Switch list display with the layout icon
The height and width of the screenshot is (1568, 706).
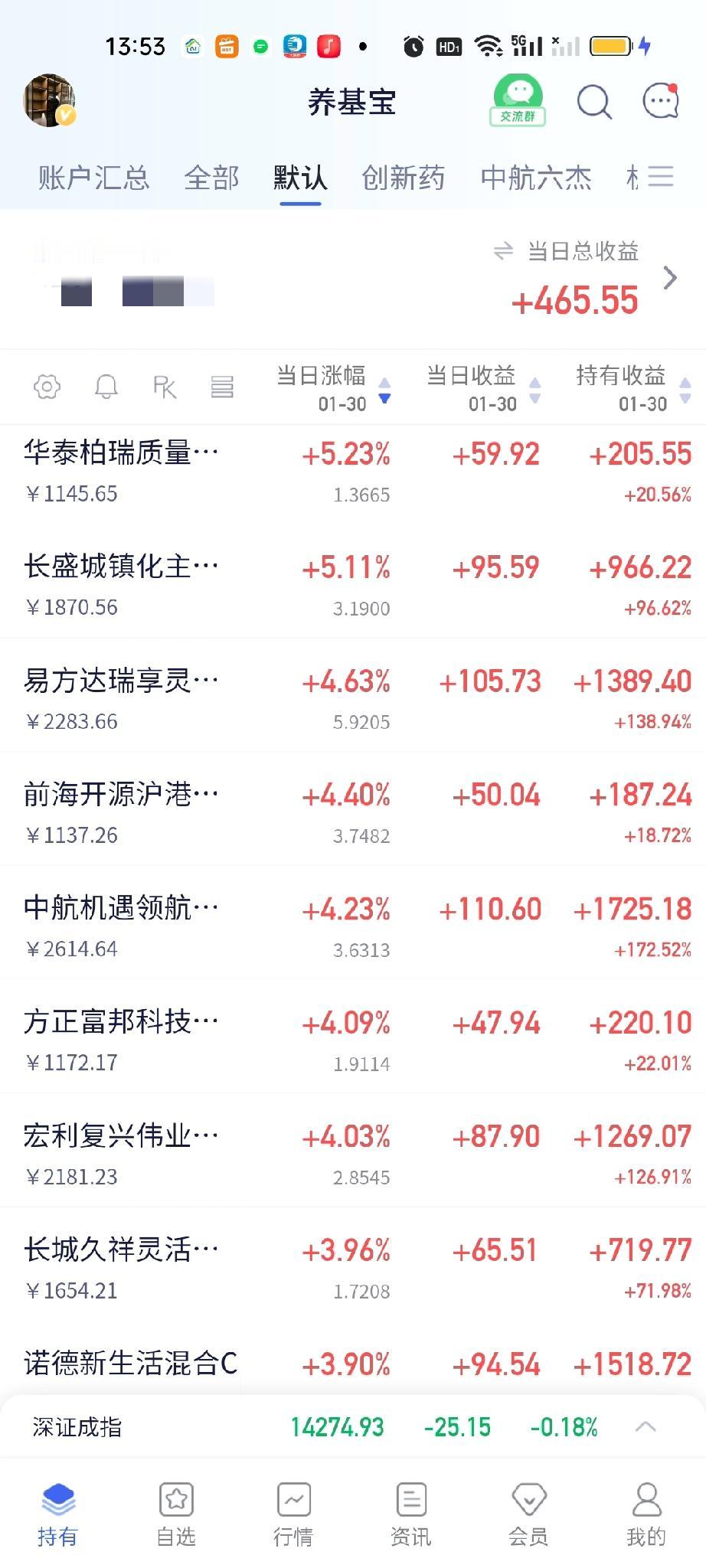click(x=222, y=387)
